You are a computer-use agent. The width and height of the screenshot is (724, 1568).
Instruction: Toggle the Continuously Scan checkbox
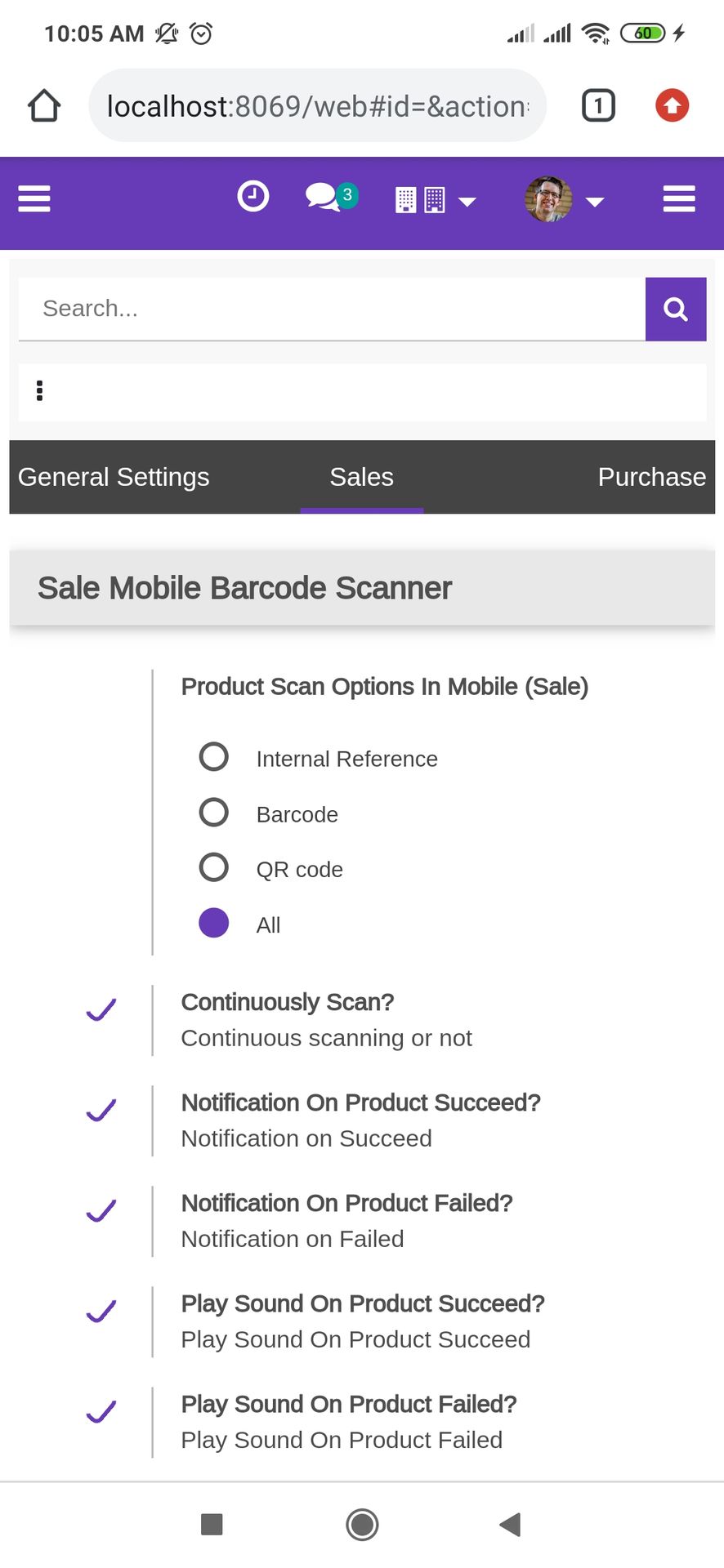click(101, 1010)
